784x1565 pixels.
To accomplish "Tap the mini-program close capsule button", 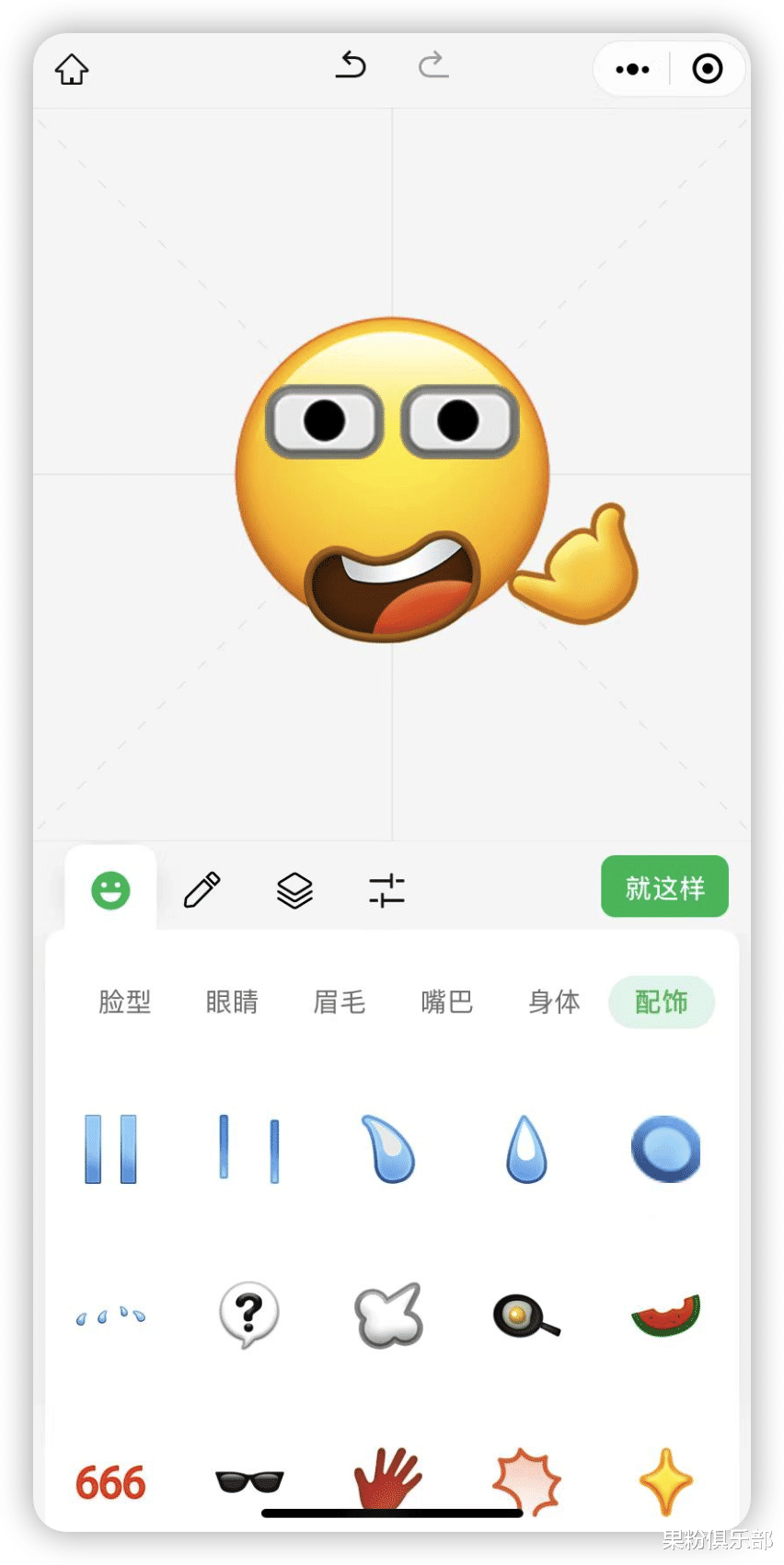I will click(x=707, y=68).
